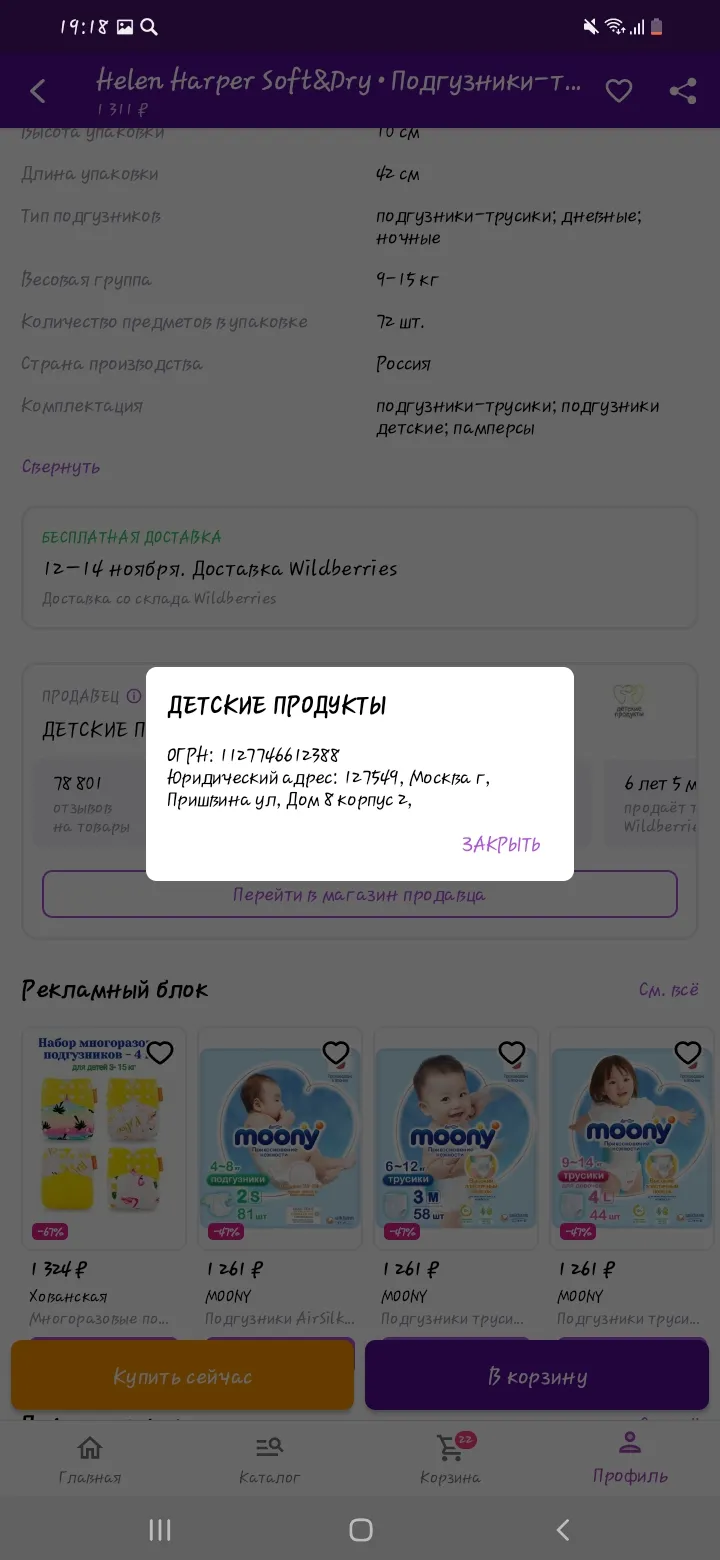
Task: Favorite the Moony 4L diapers item
Action: pos(688,1053)
